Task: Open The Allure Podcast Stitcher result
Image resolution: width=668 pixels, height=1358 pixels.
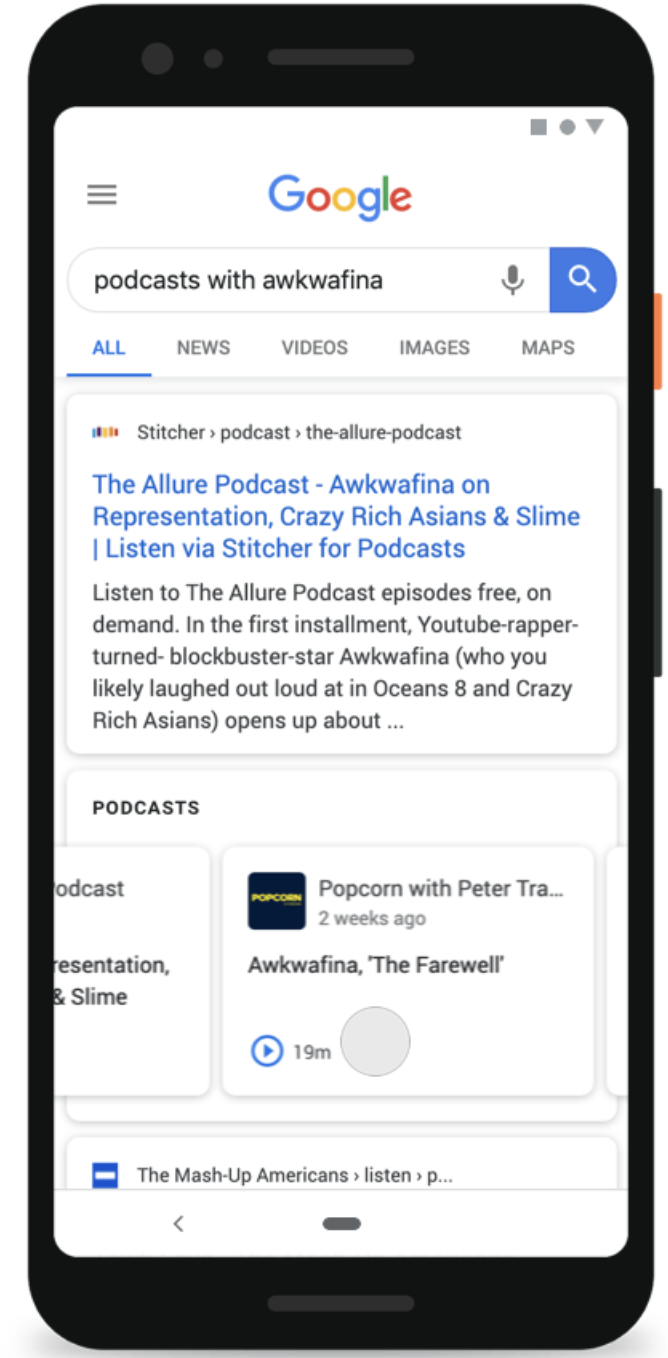Action: pos(336,516)
